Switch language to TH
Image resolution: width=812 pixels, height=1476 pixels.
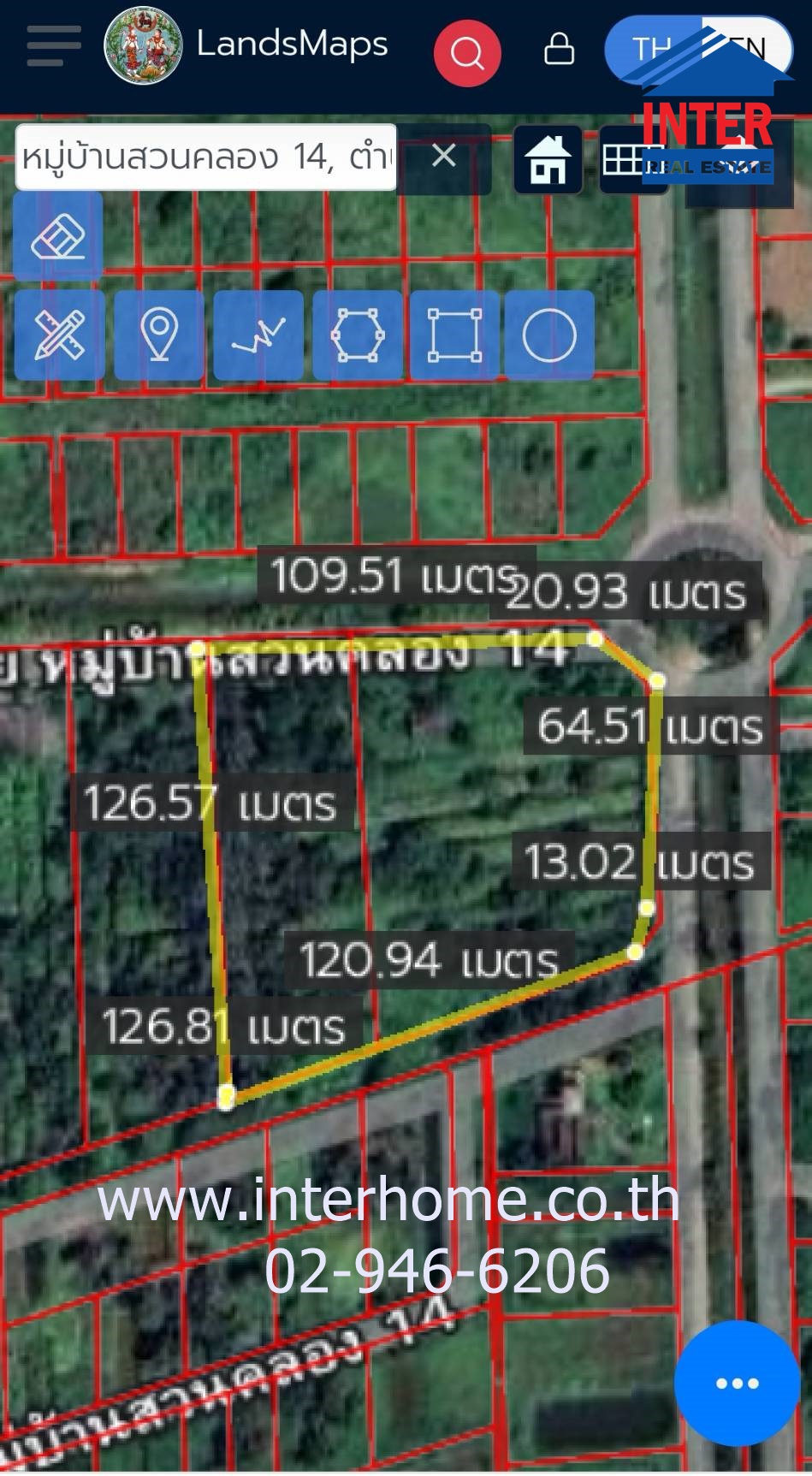pos(651,49)
